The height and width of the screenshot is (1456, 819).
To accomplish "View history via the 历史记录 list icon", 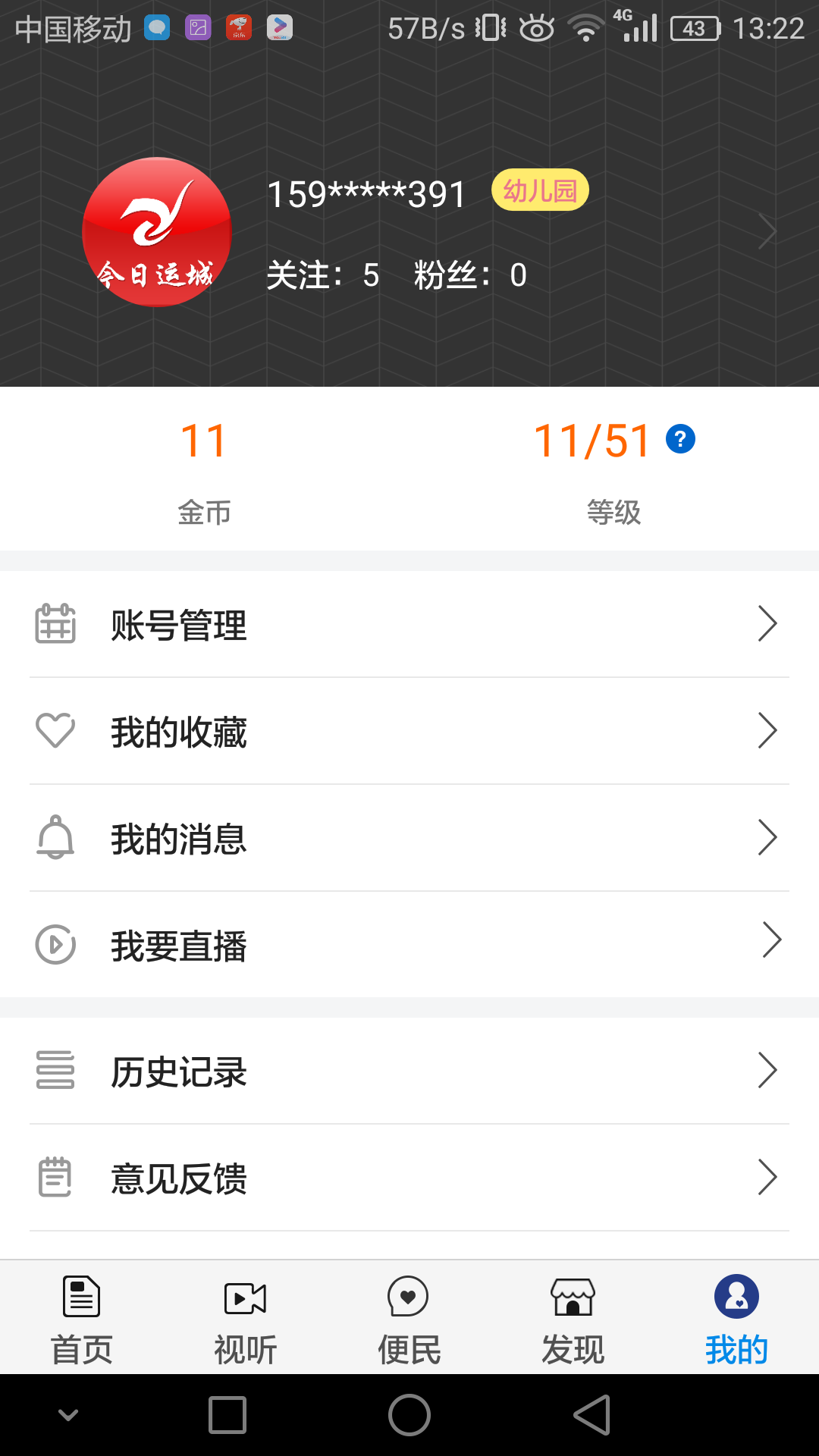I will [55, 1070].
